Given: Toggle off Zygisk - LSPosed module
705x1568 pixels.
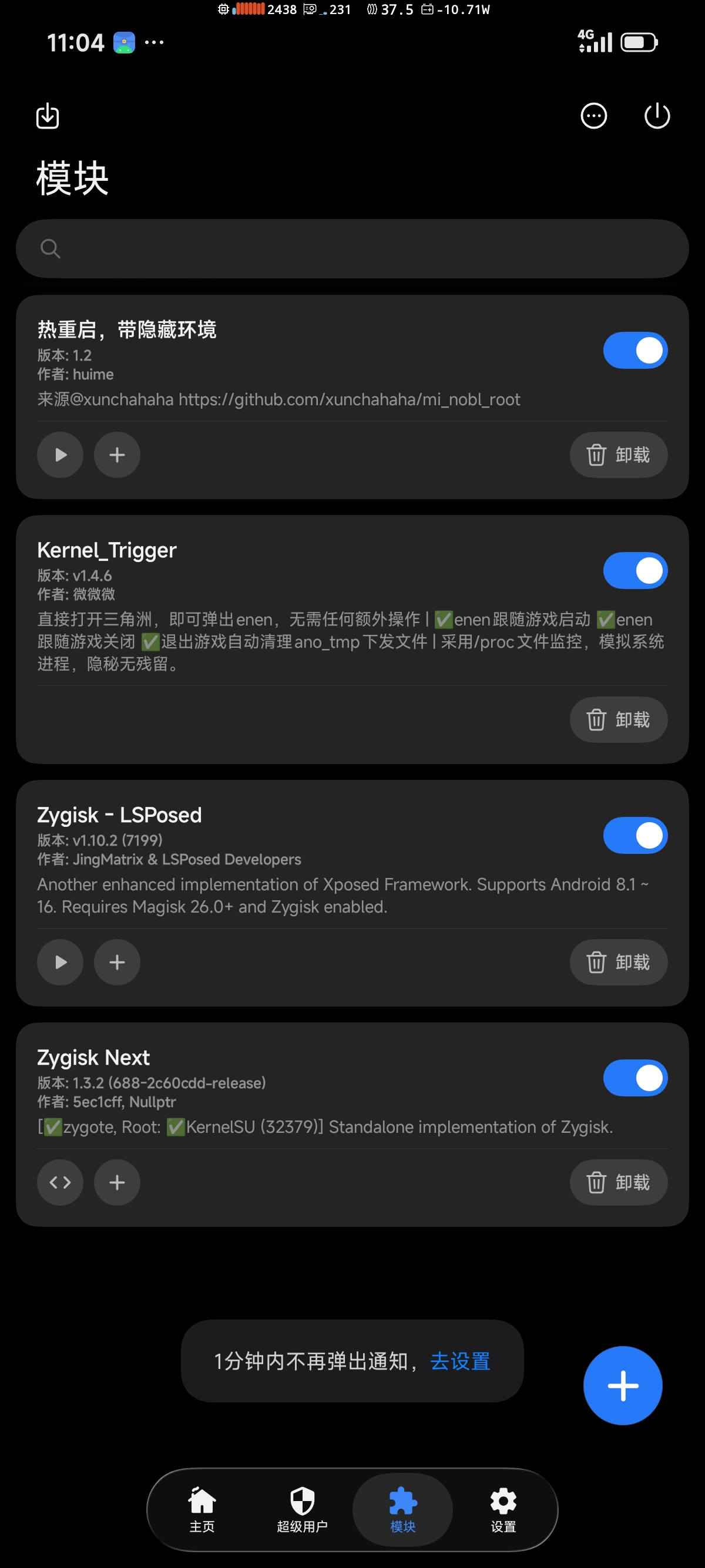Looking at the screenshot, I should (635, 836).
